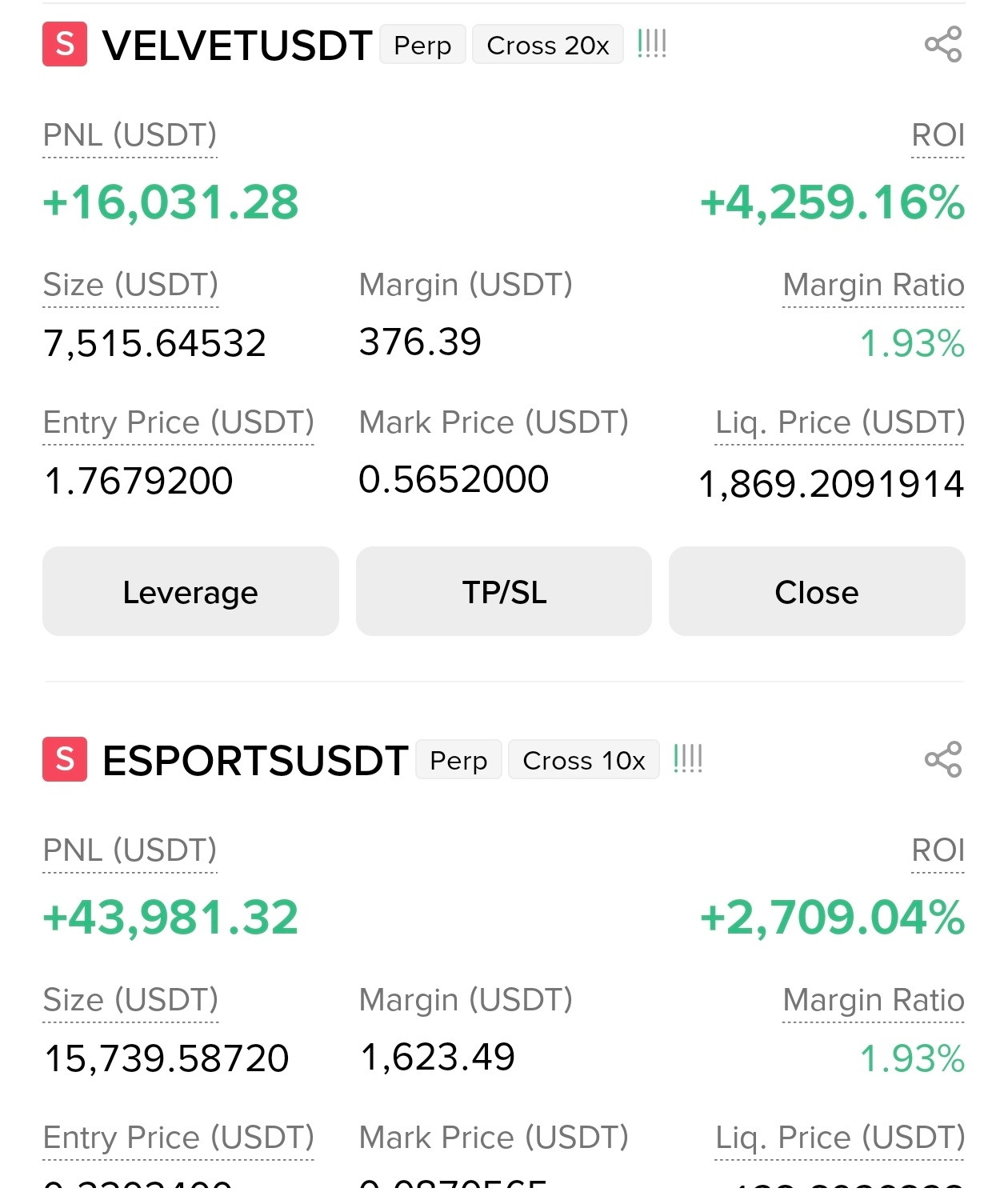Open the VELVETUSDT contract title
This screenshot has width=1008, height=1192.
tap(238, 45)
